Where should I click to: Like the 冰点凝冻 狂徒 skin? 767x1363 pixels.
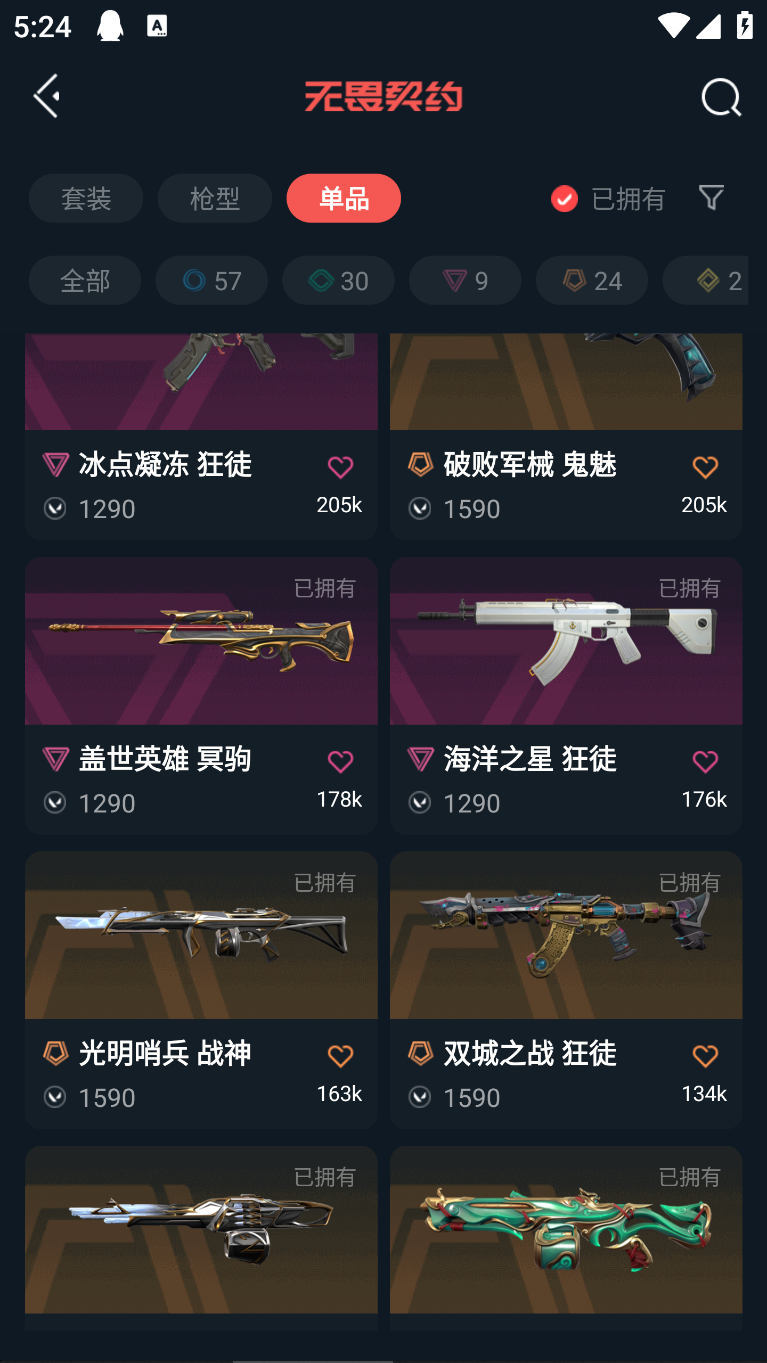click(x=340, y=467)
